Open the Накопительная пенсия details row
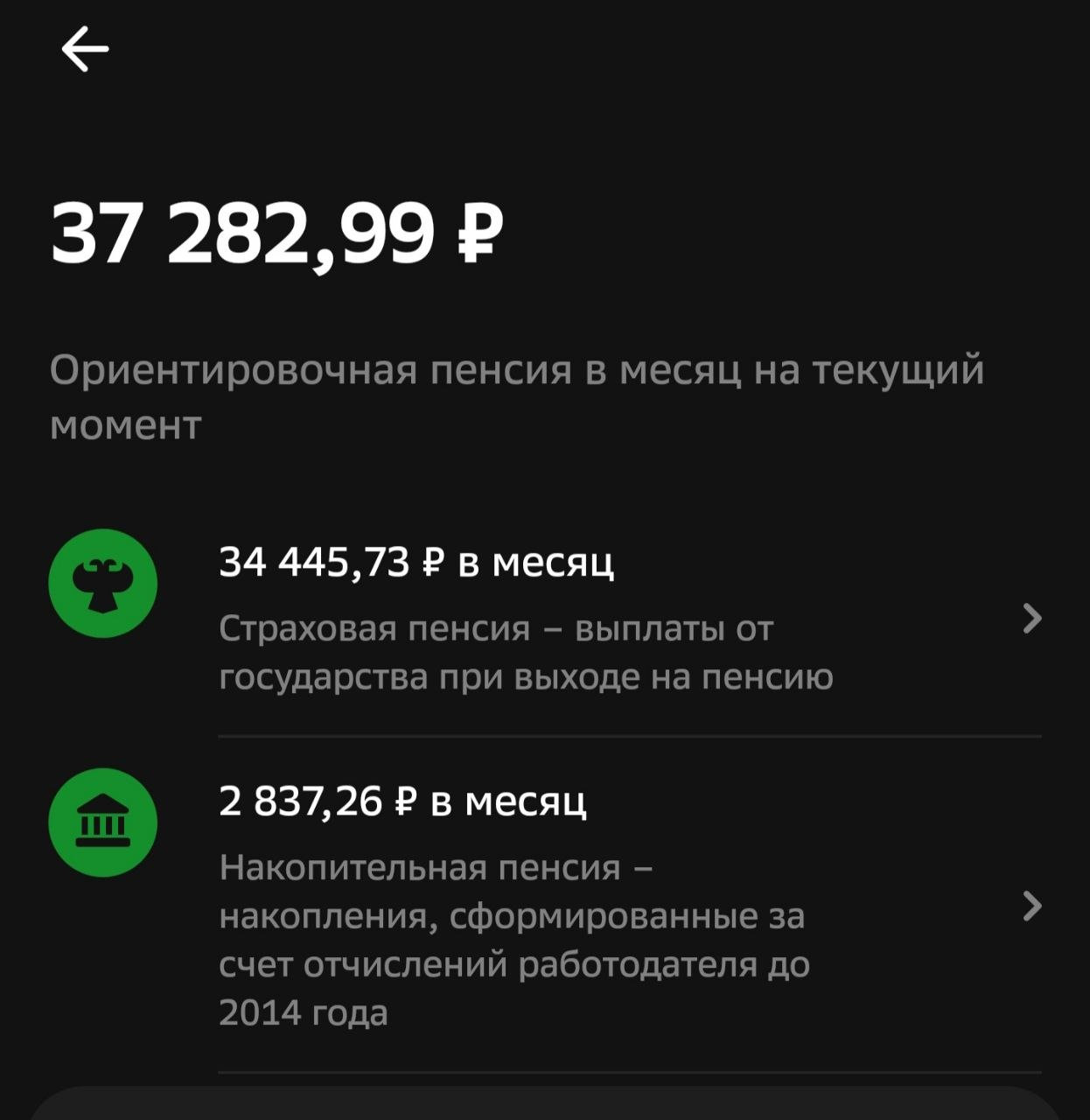Screen dimensions: 1090x1120 pyautogui.click(x=542, y=906)
